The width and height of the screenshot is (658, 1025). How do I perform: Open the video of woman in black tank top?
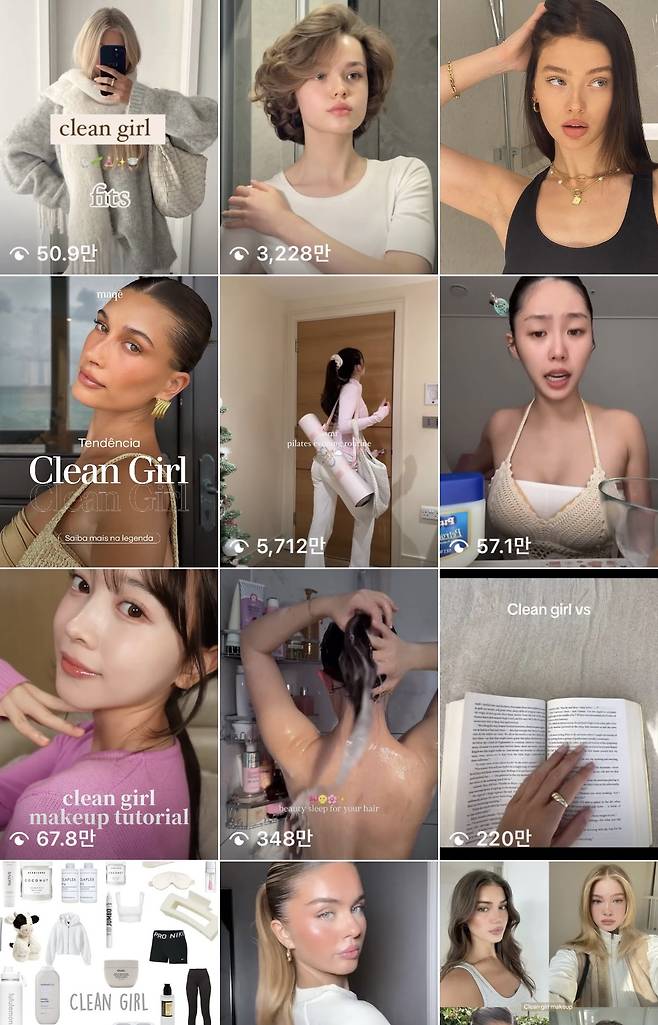point(548,136)
